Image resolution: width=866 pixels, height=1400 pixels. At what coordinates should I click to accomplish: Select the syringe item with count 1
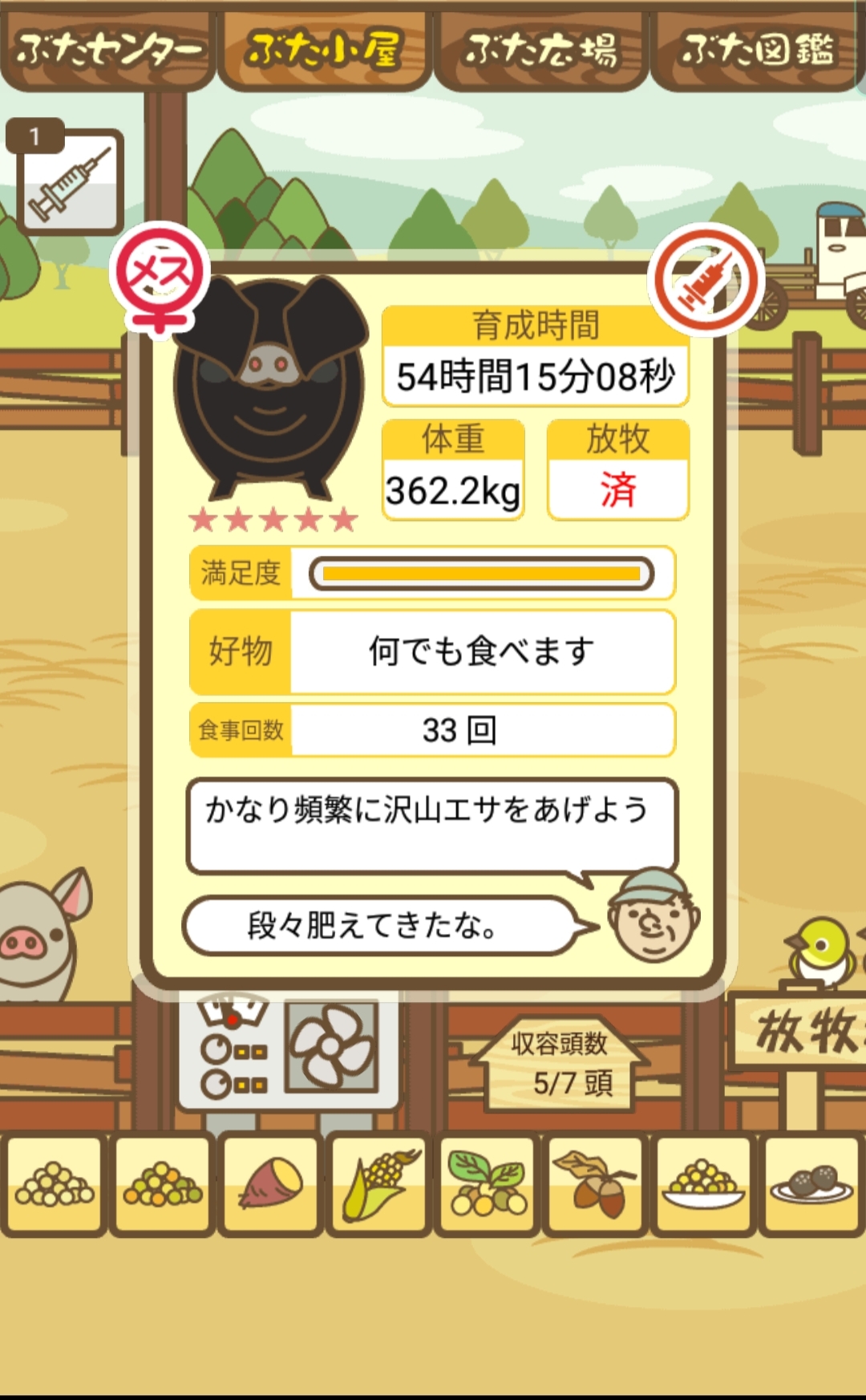67,178
